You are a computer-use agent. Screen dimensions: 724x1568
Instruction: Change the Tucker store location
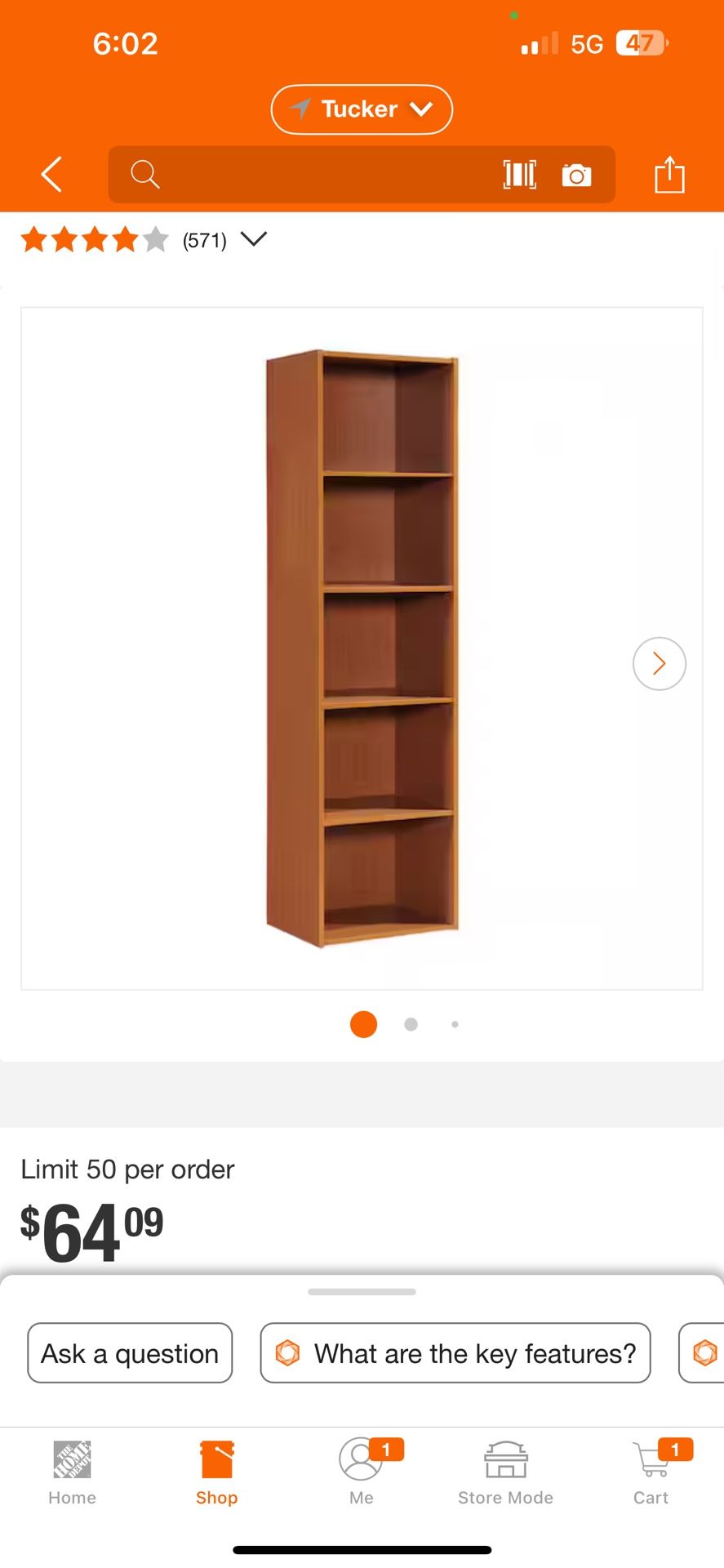click(x=361, y=109)
